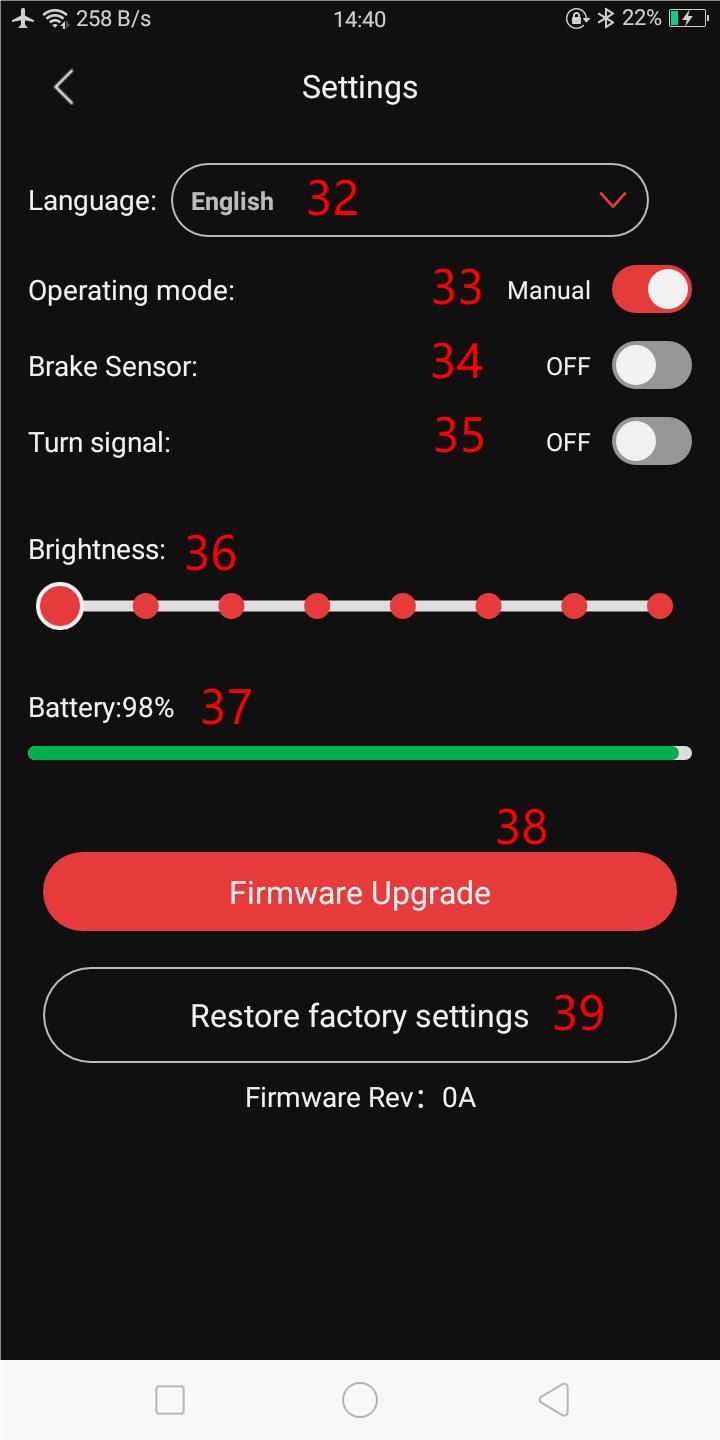Enable the Brake Sensor switch
Viewport: 720px width, 1440px height.
652,365
